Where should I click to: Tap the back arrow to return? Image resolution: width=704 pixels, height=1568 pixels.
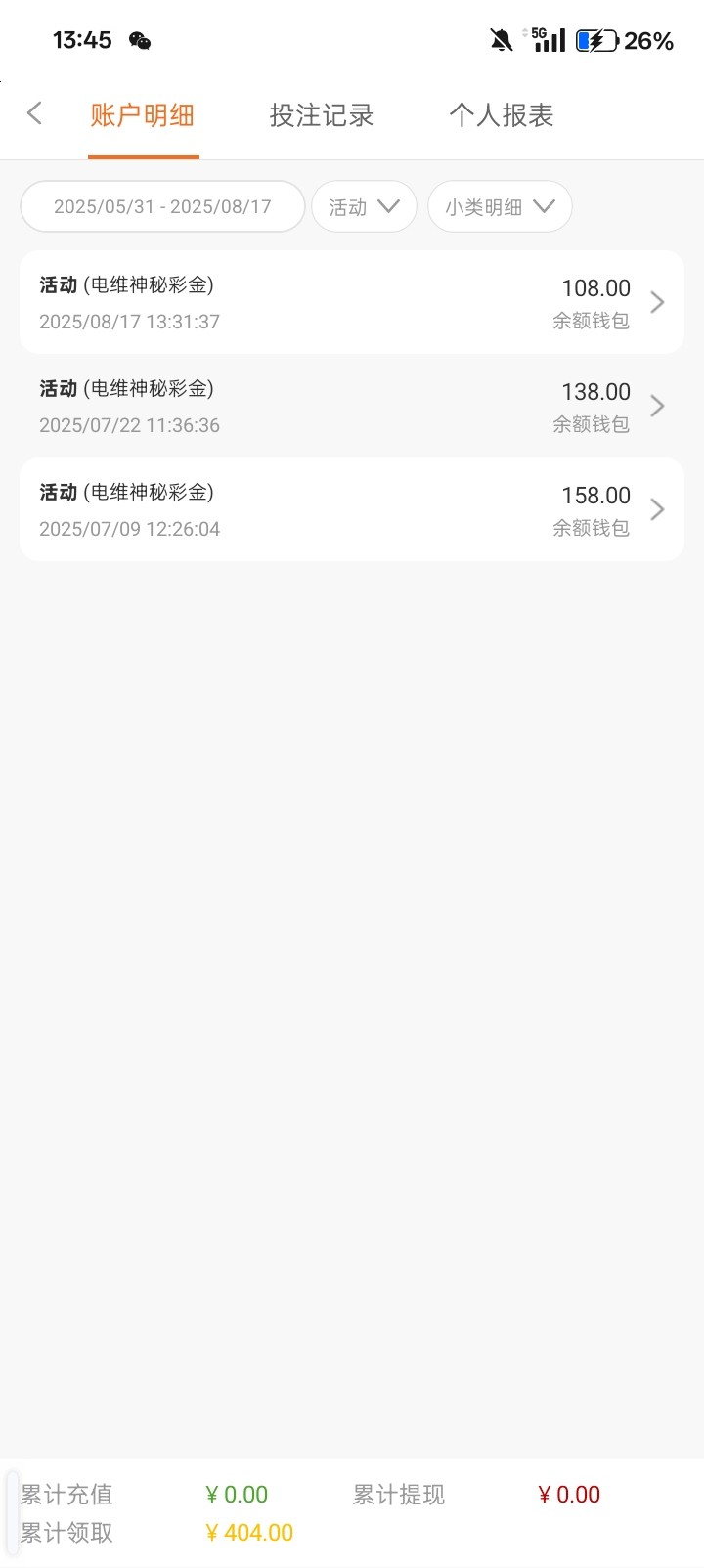[35, 113]
